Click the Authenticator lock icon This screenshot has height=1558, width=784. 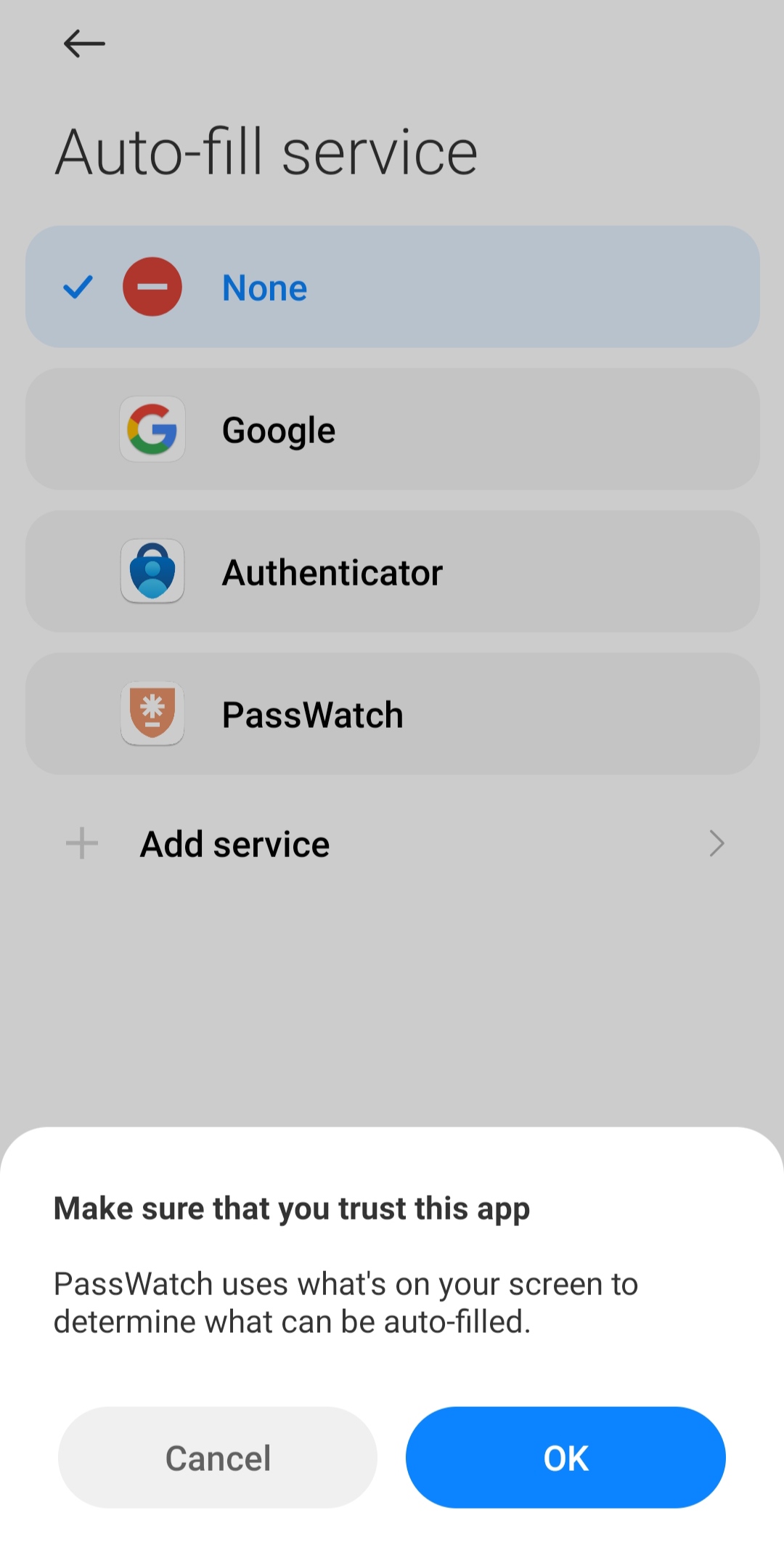152,572
